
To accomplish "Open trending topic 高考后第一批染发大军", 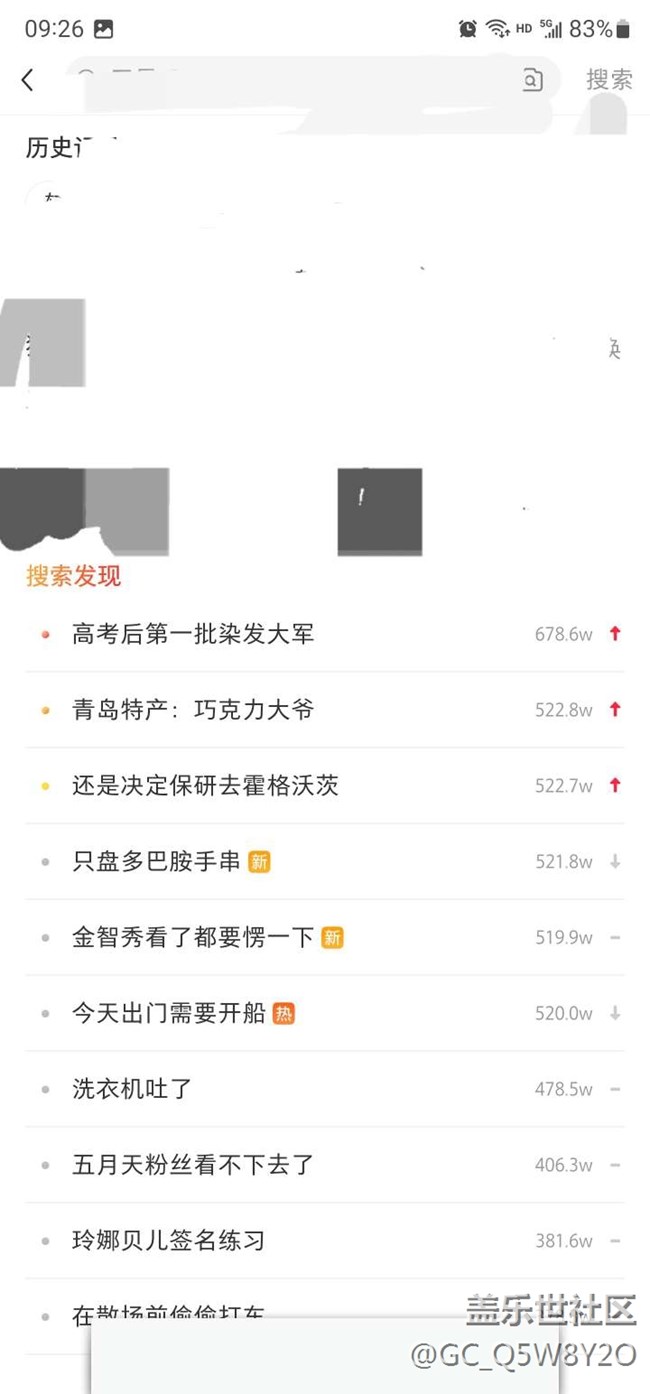I will [193, 634].
